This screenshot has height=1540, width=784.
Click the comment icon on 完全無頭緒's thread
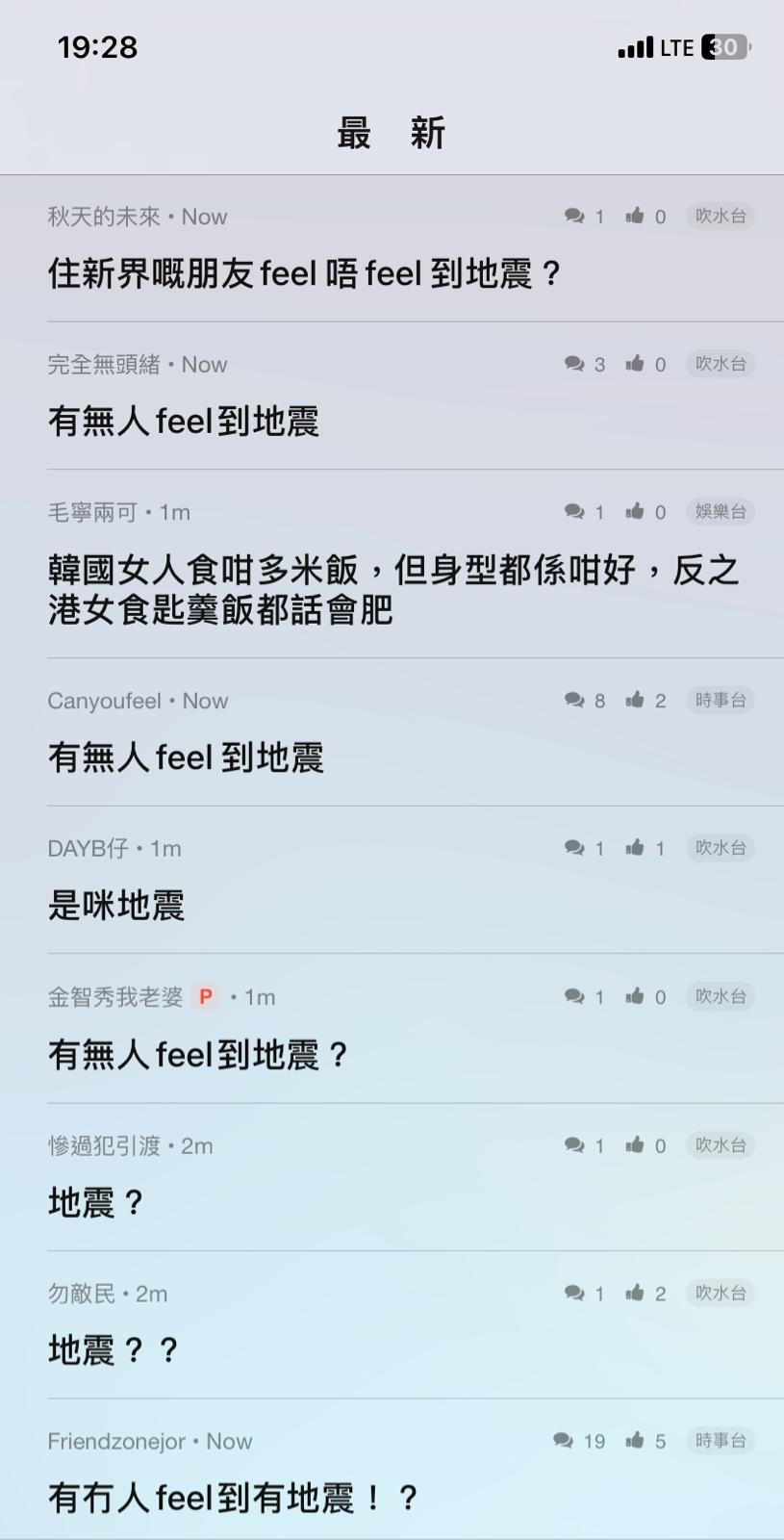pyautogui.click(x=575, y=364)
